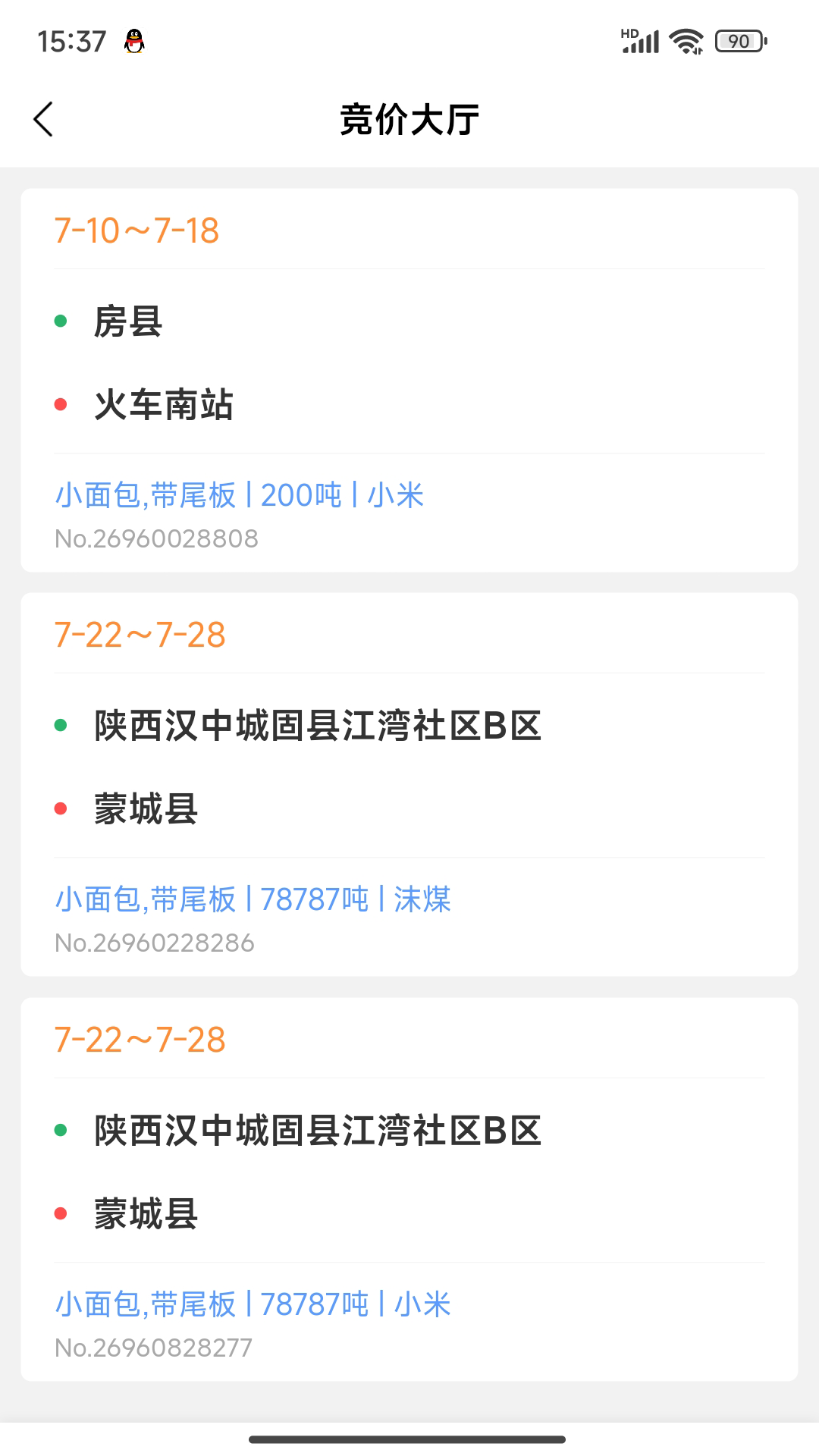The height and width of the screenshot is (1456, 819).
Task: Tap the 竞价大厅 title
Action: coord(409,119)
